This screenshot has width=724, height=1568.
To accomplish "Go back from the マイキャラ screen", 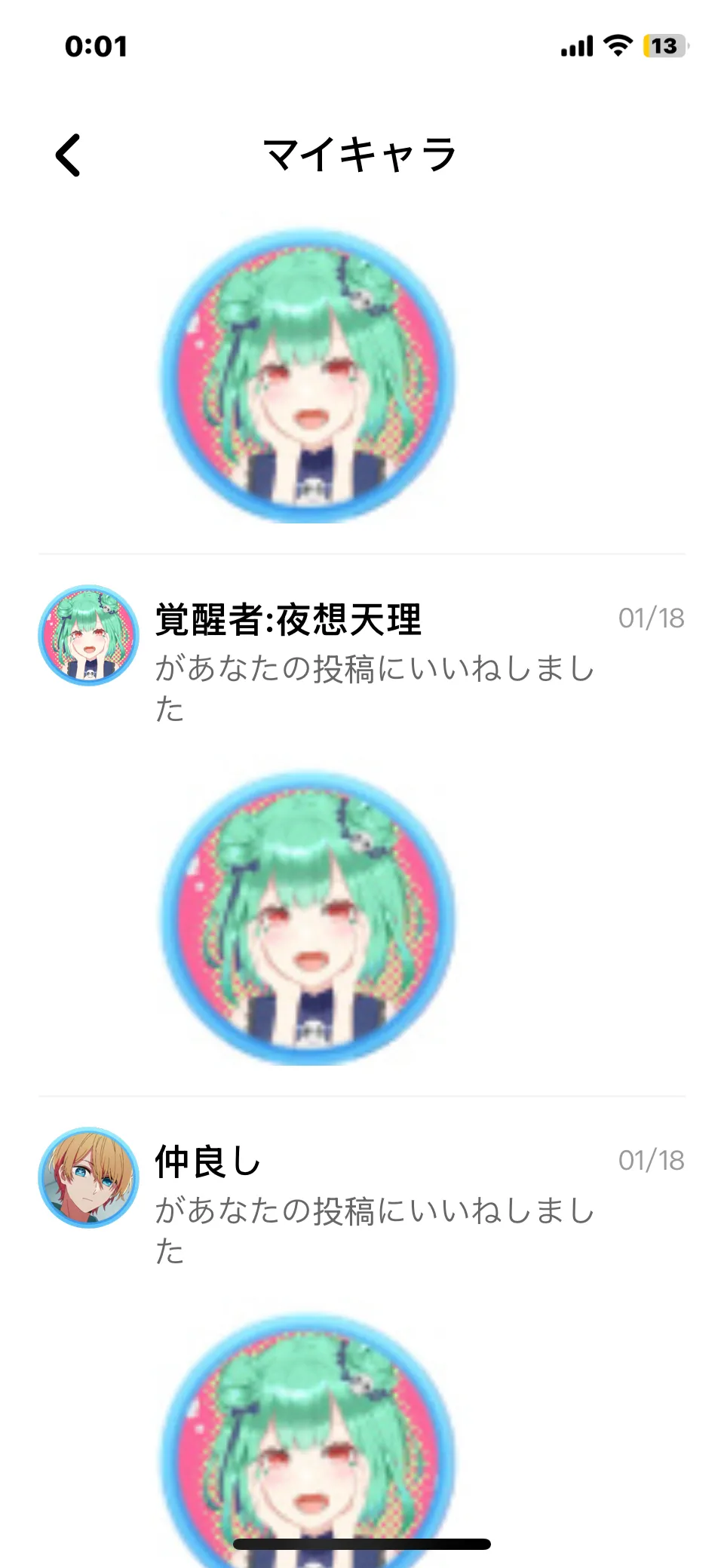I will pyautogui.click(x=69, y=155).
